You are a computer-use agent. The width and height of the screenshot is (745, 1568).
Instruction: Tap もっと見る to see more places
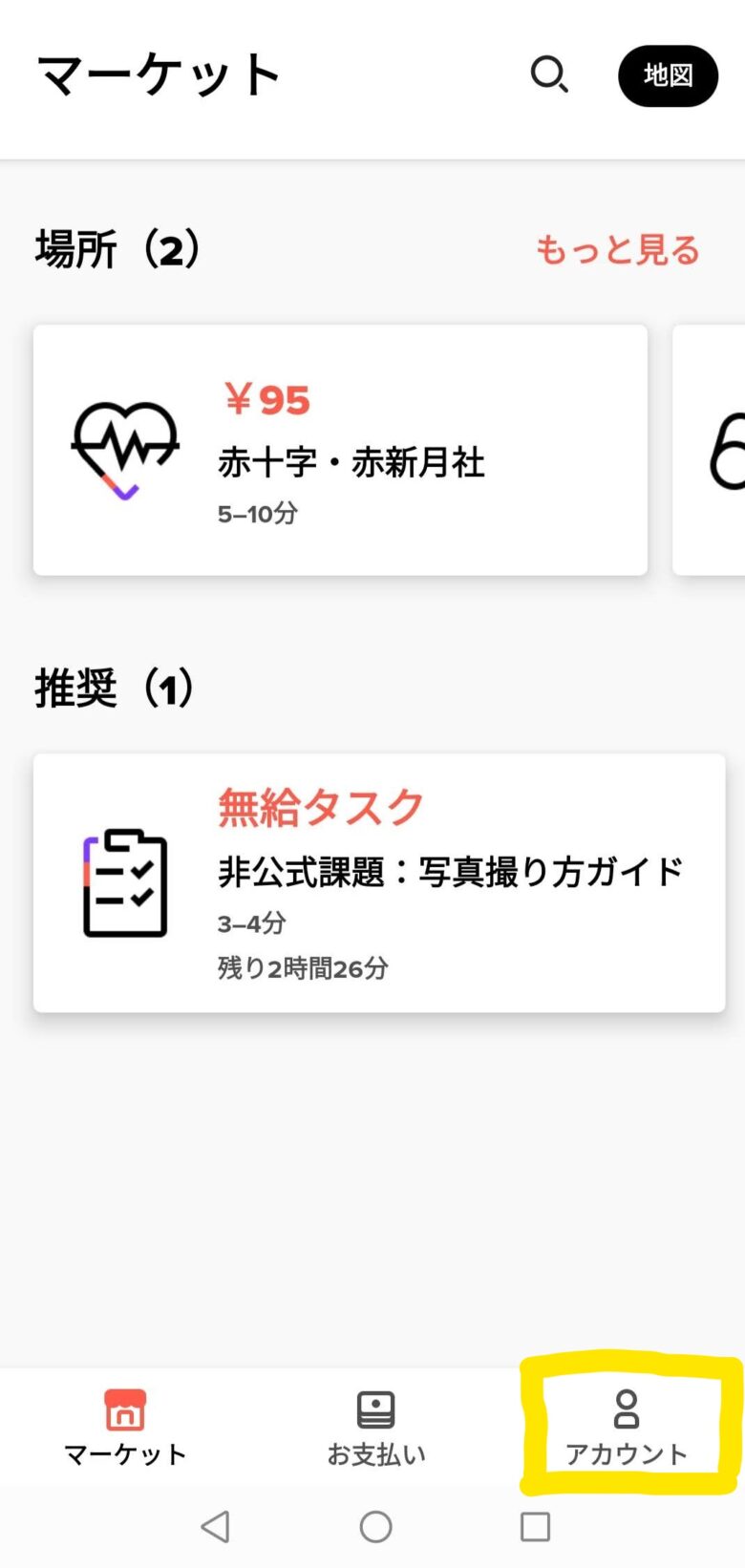coord(617,250)
